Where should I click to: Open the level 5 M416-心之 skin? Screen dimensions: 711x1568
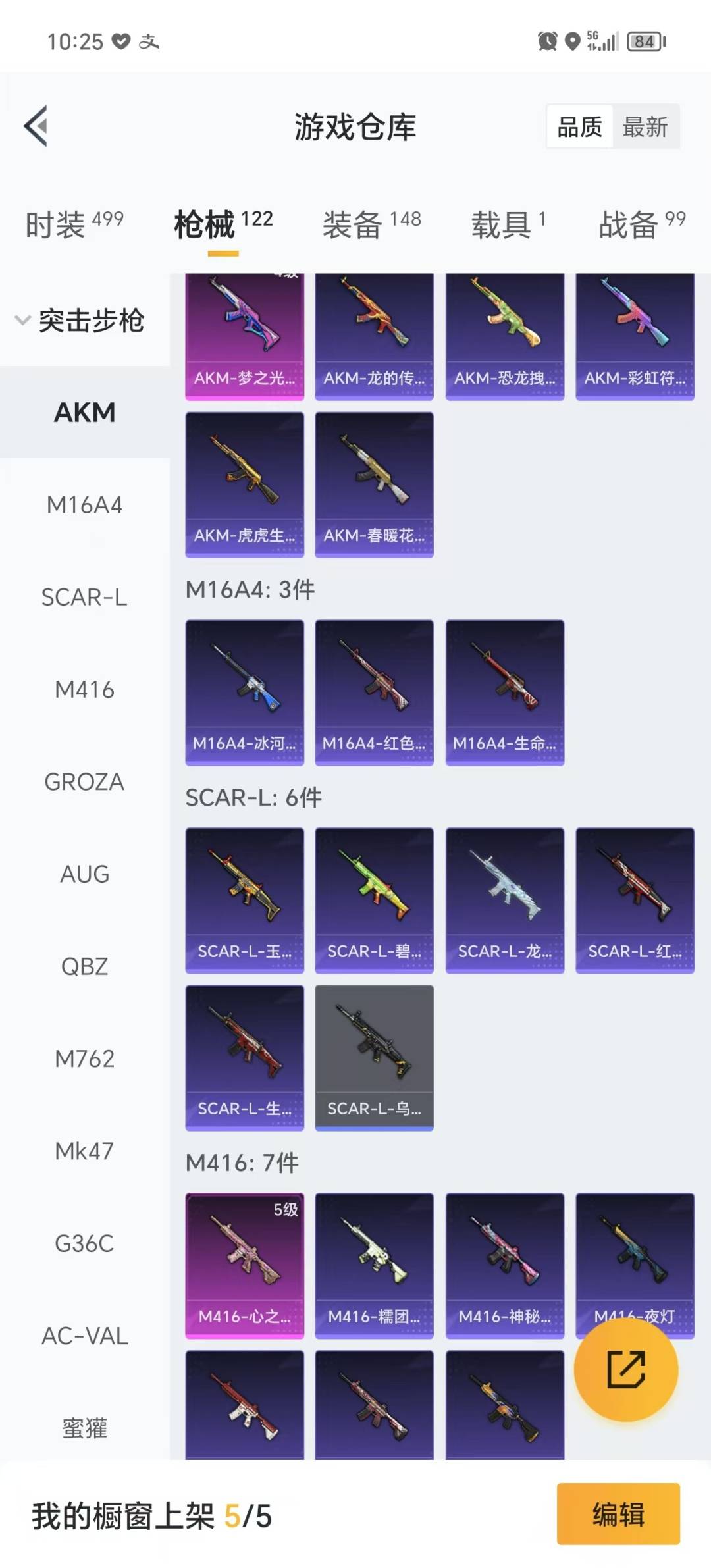click(x=245, y=1266)
